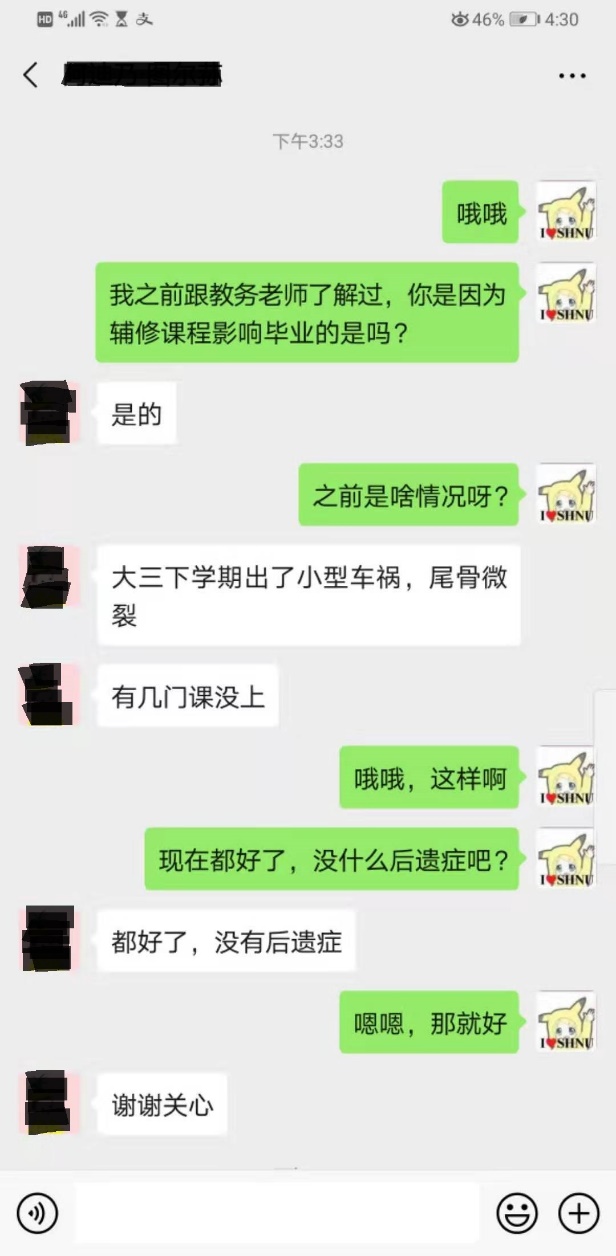The image size is (616, 1256).
Task: Switch to voice message input
Action: [37, 1213]
